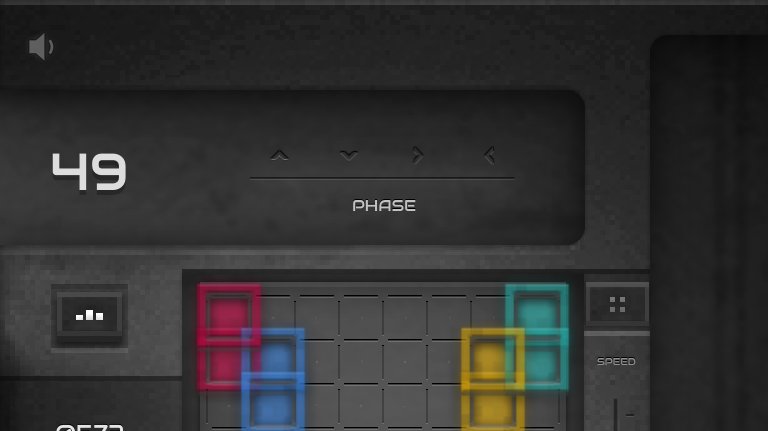The height and width of the screenshot is (431, 768).
Task: Tap the left arrow phase indicator
Action: 489,155
